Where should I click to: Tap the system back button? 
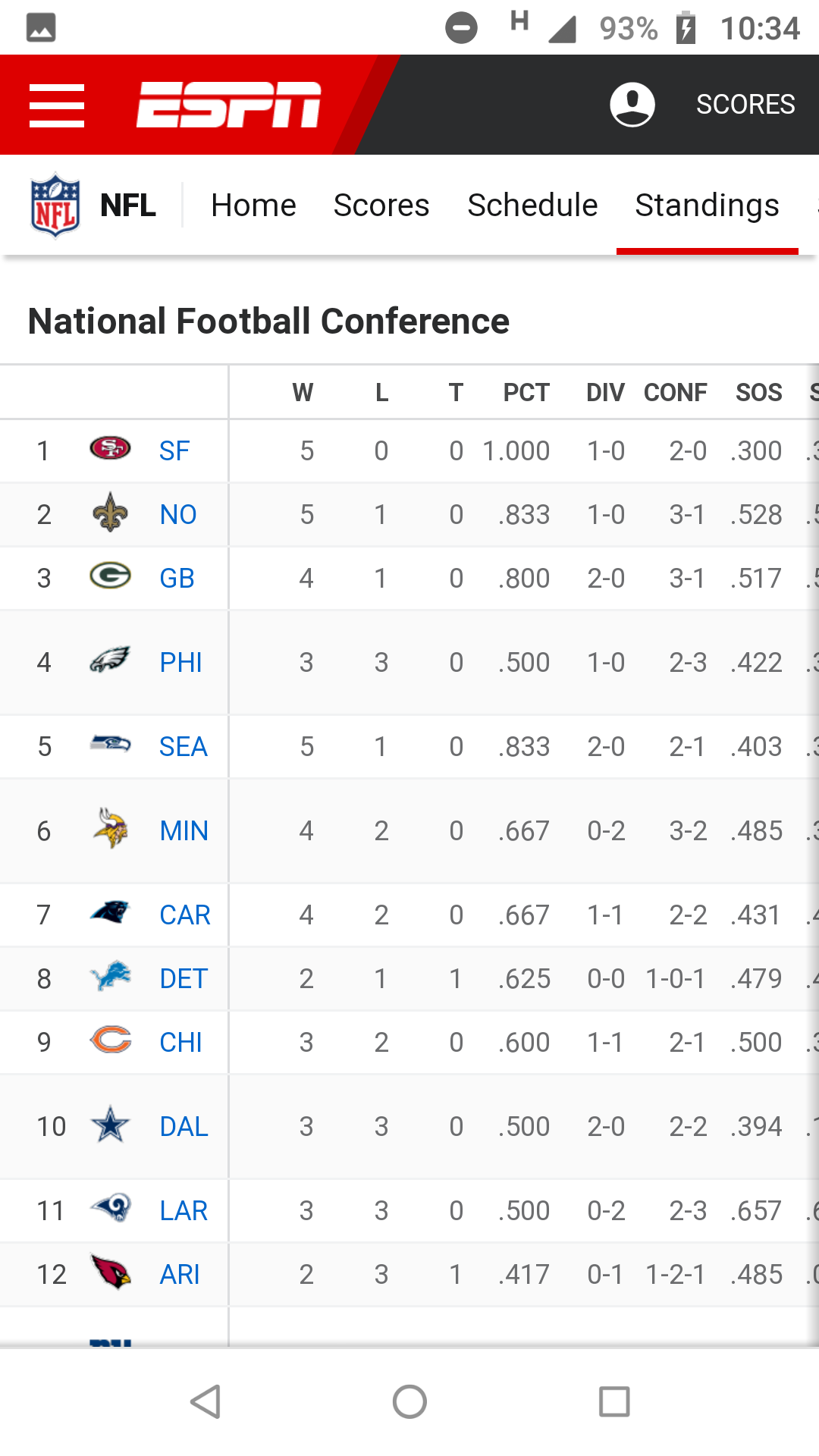pyautogui.click(x=205, y=1401)
